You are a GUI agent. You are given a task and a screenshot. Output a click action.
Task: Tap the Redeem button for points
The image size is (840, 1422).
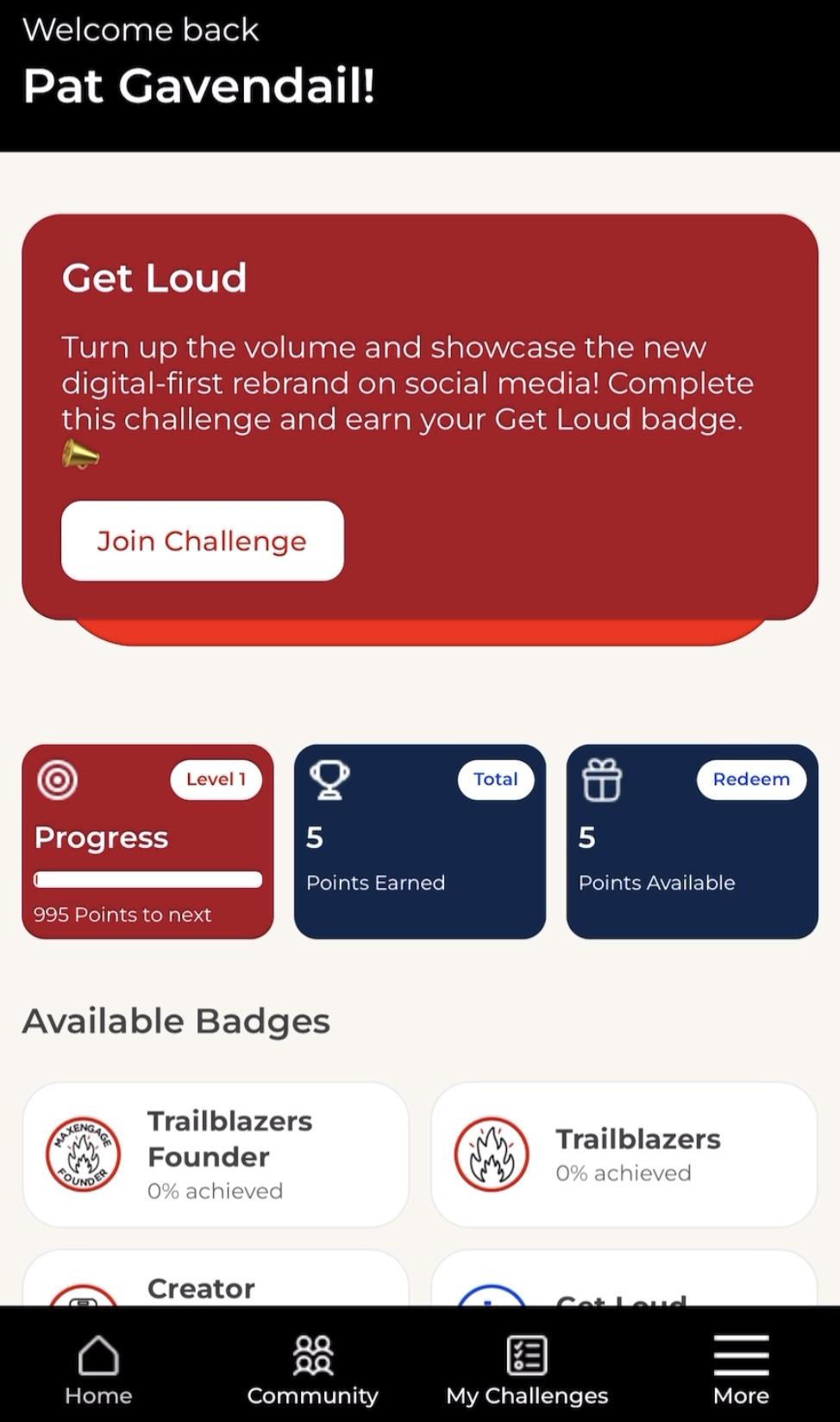click(x=750, y=779)
